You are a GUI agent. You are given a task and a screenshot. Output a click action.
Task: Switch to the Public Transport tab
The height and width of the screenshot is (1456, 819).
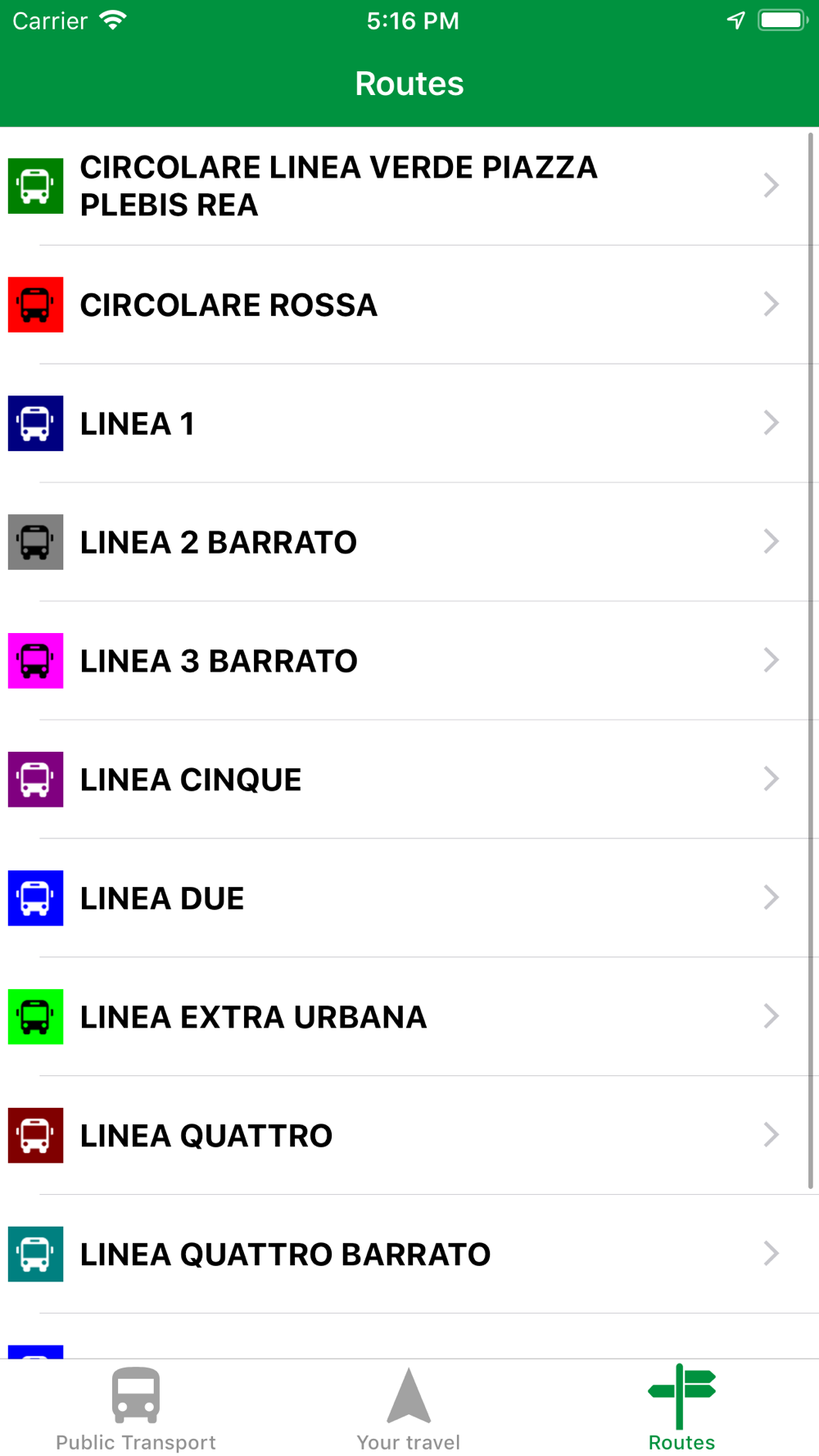coord(136,1409)
